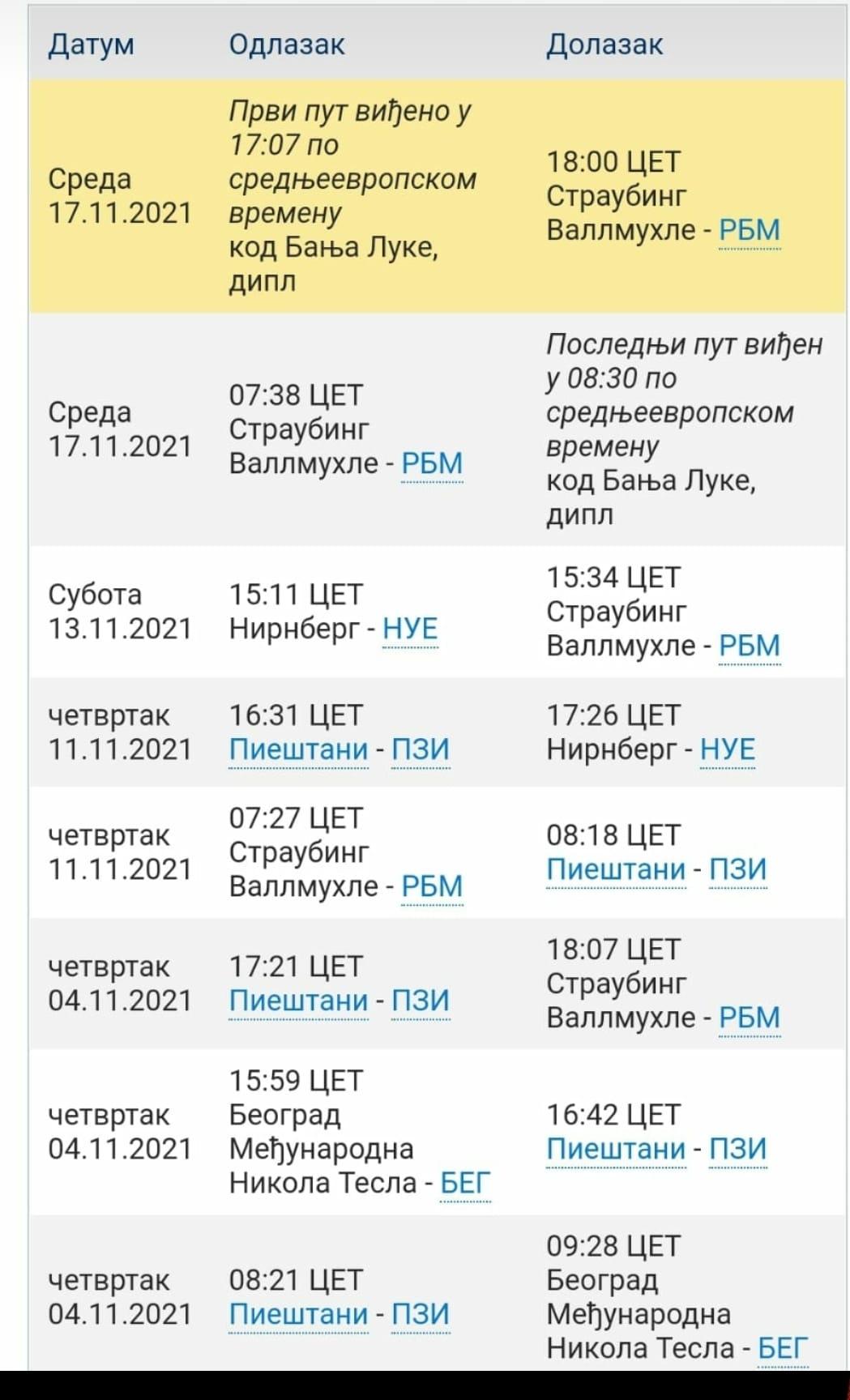
Task: Open Пиештани link under 08:21 ЦЕТ
Action: click(299, 1314)
